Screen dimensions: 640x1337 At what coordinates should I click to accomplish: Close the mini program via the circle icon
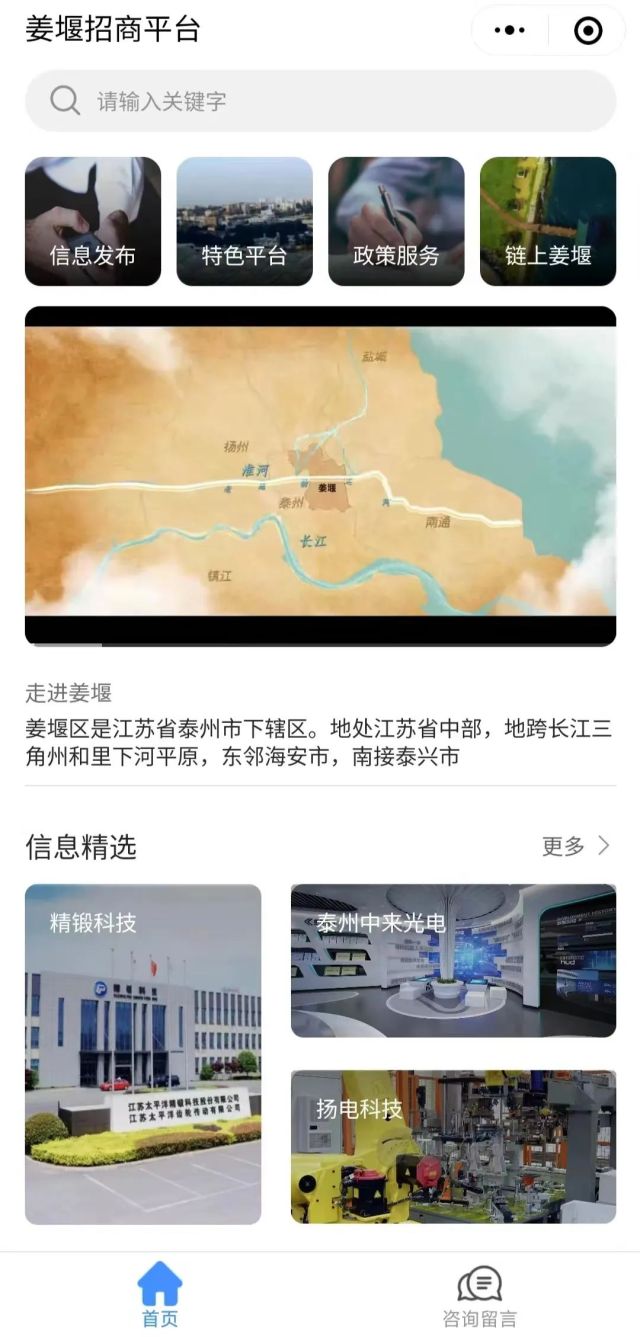(588, 31)
